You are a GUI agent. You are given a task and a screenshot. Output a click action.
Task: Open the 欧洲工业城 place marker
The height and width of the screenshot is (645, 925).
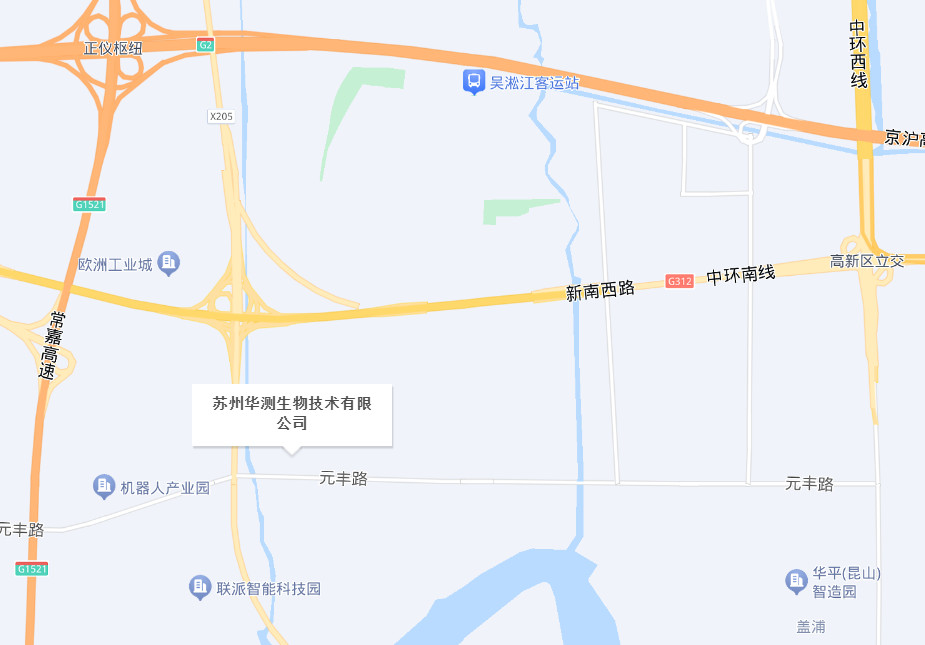[168, 264]
